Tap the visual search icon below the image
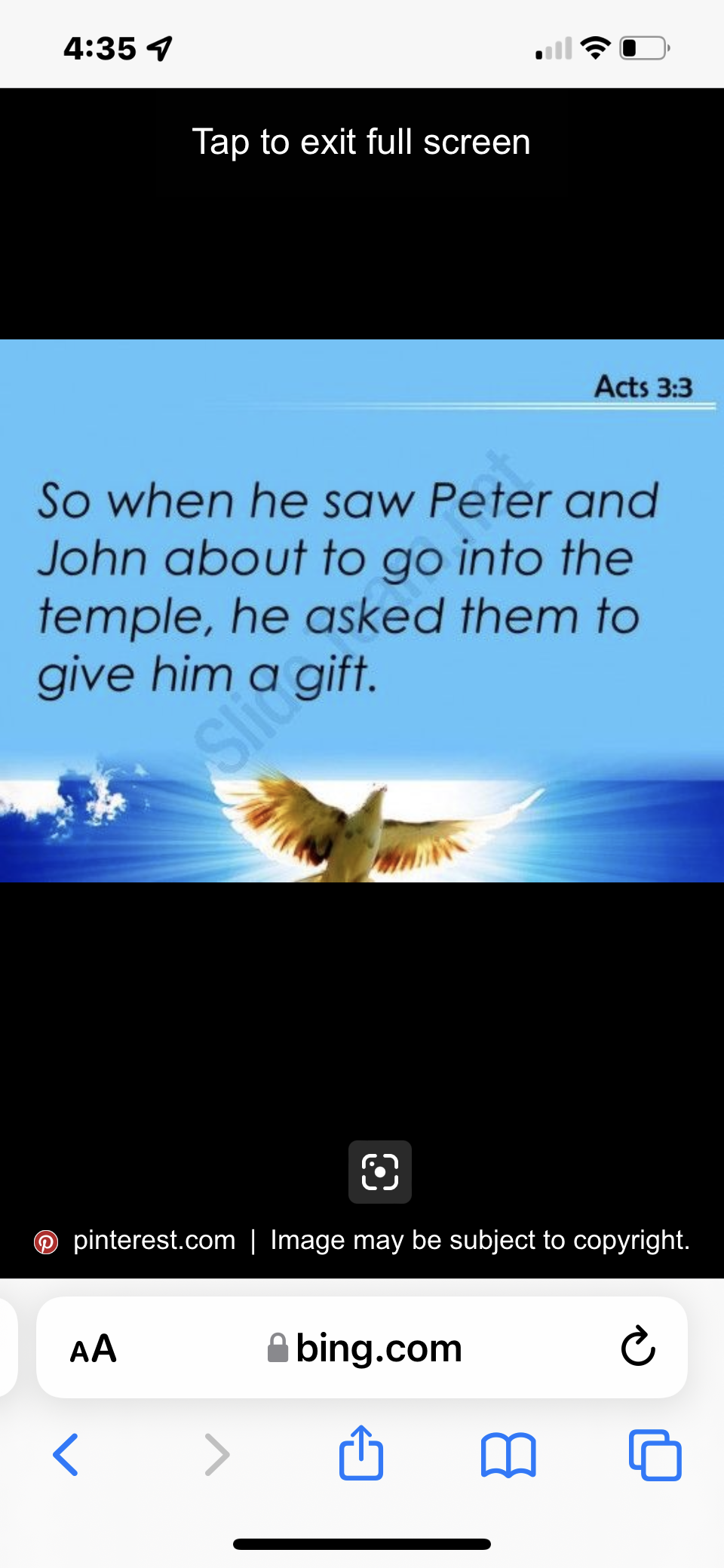Image resolution: width=724 pixels, height=1568 pixels. (379, 1171)
